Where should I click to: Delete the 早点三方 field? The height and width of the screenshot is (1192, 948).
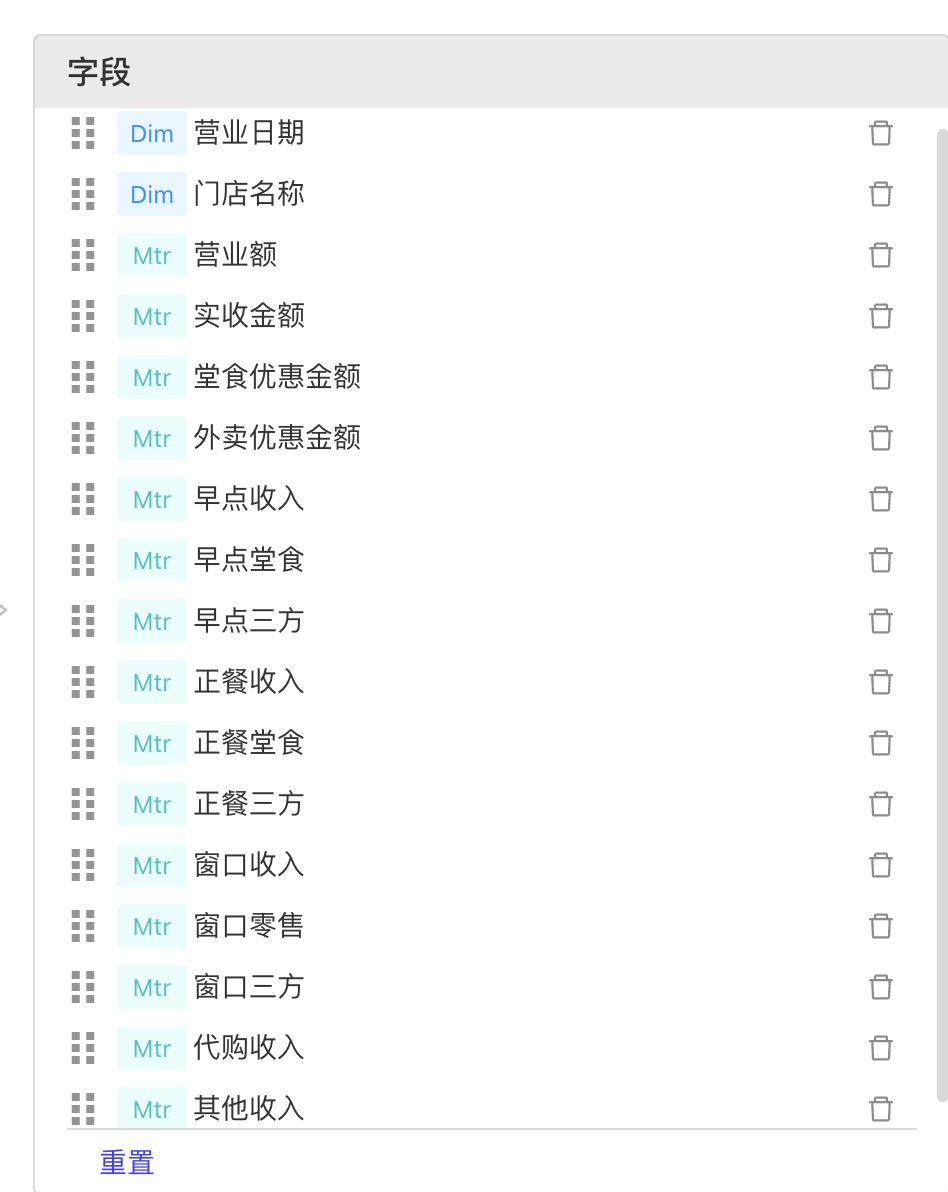point(880,621)
